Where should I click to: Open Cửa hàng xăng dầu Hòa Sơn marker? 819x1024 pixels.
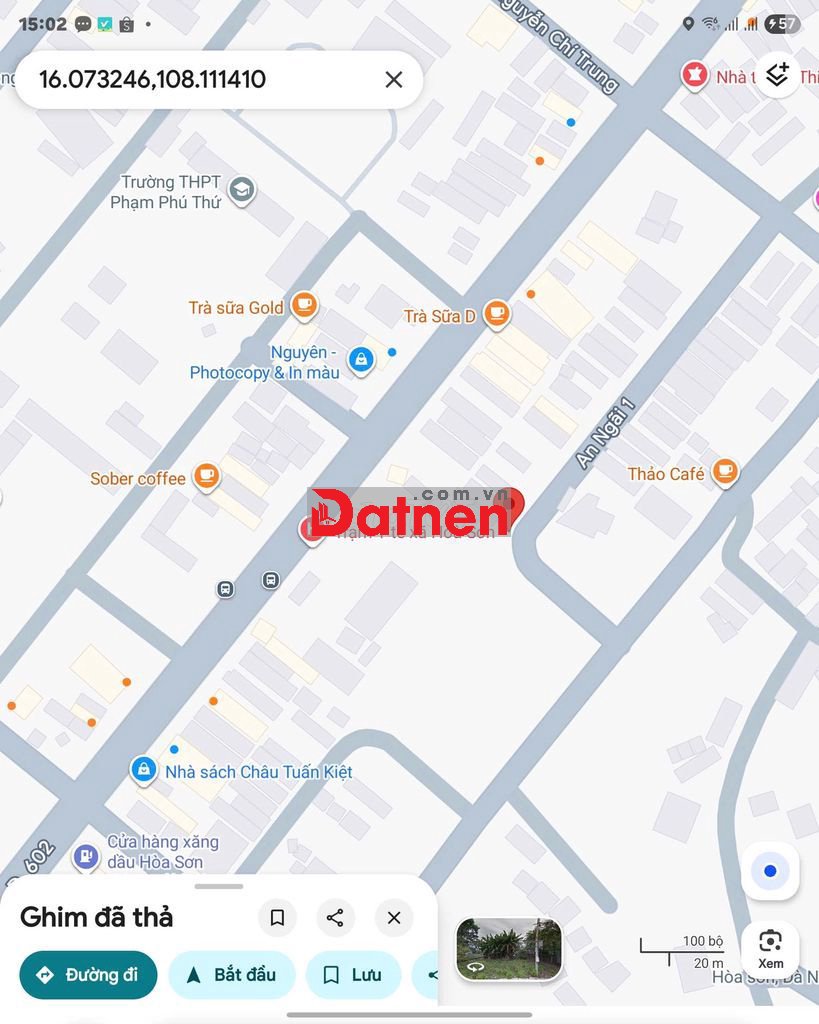coord(87,855)
